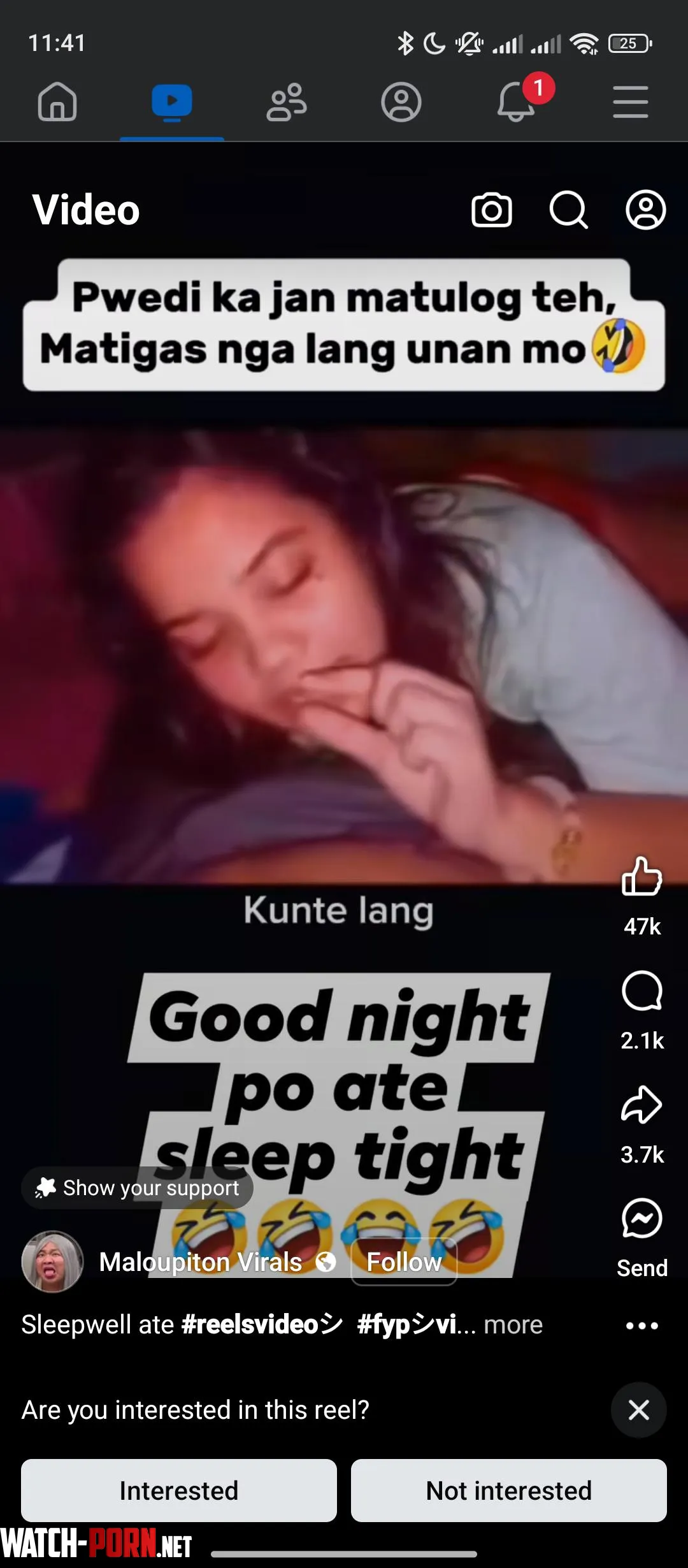Search videos with the magnifier icon
This screenshot has width=688, height=1568.
point(568,210)
